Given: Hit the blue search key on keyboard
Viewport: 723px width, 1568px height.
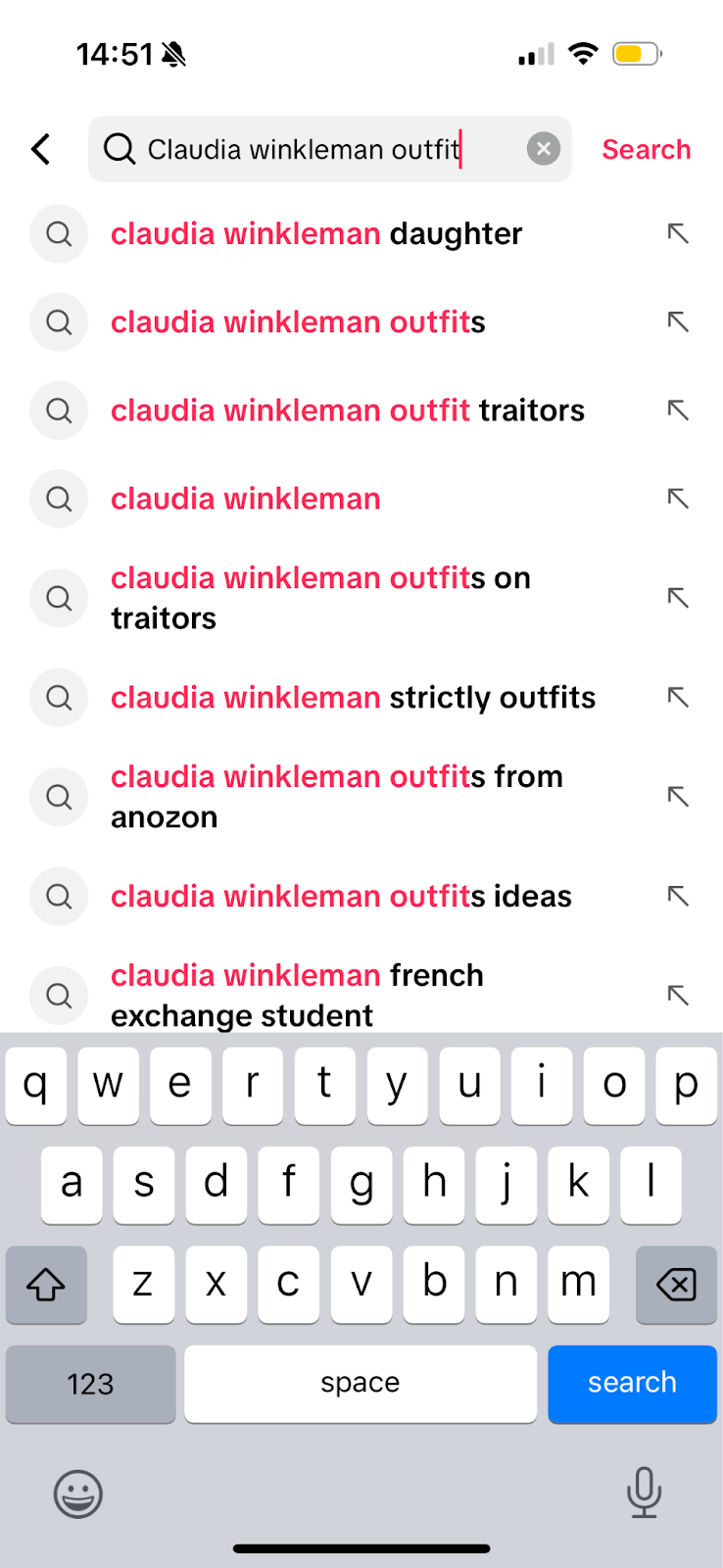Looking at the screenshot, I should point(632,1383).
